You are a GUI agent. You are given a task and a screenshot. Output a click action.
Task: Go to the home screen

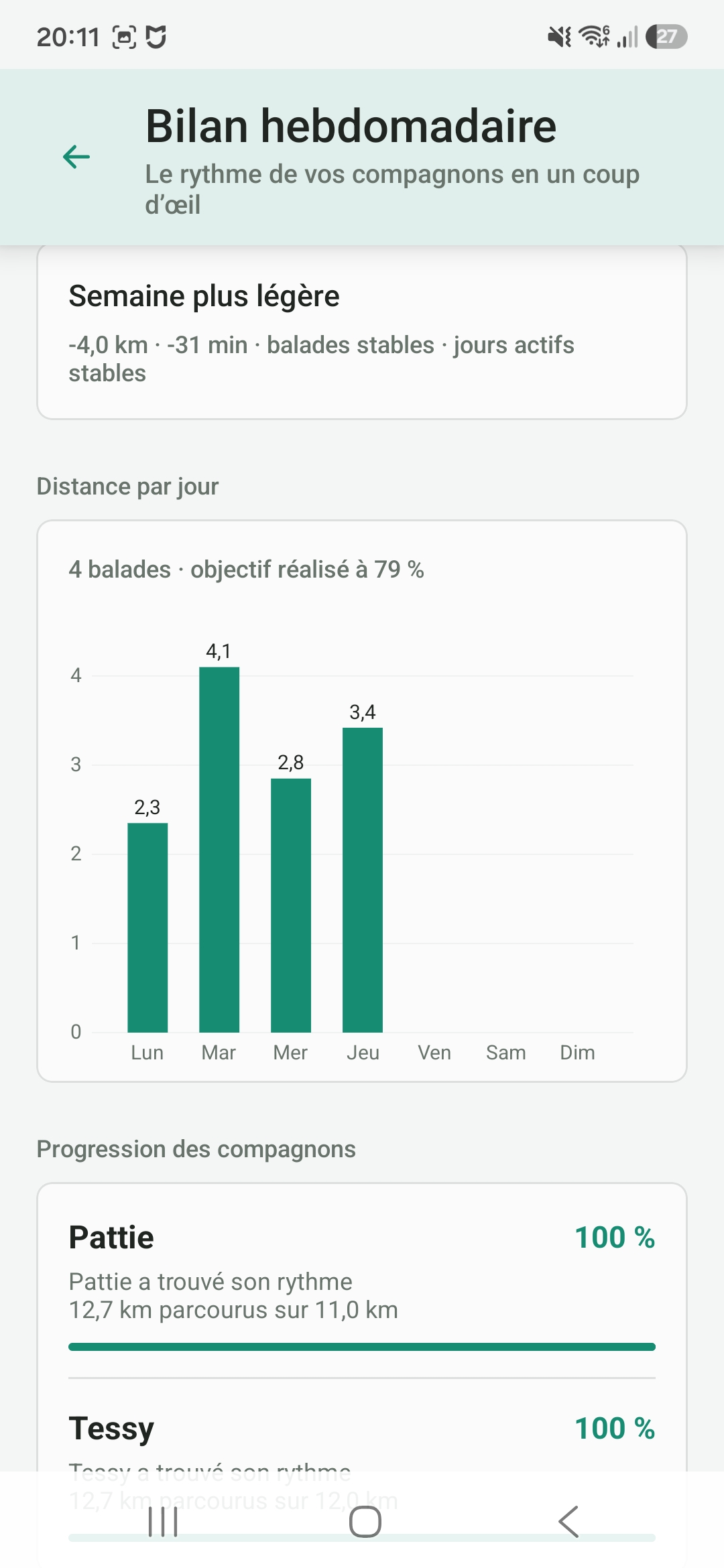365,1522
